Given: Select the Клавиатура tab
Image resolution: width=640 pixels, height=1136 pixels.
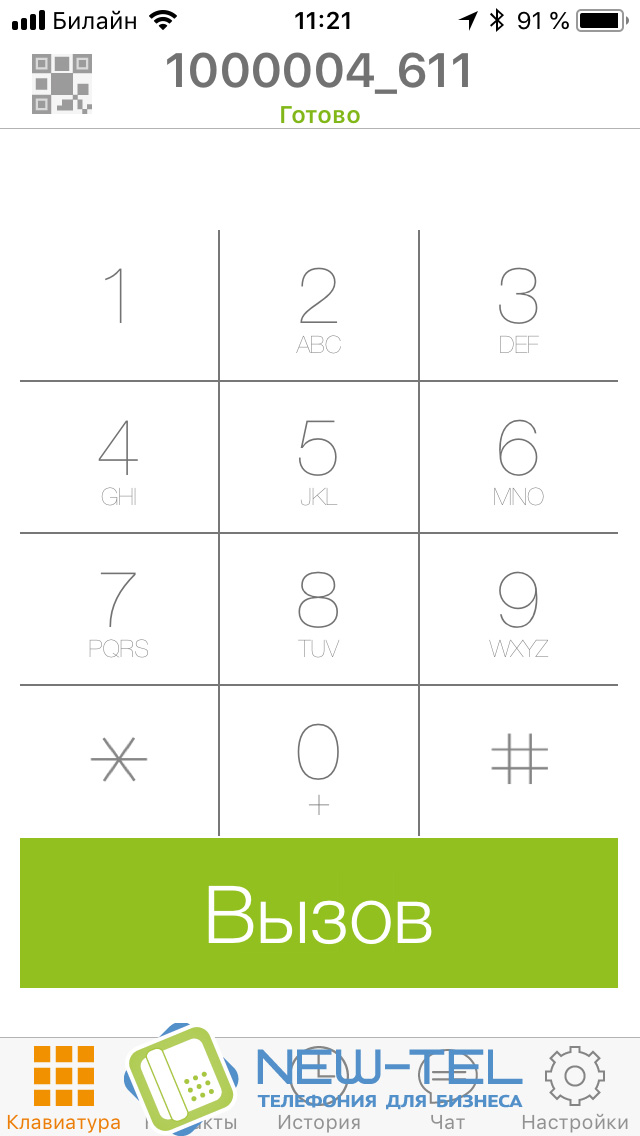Looking at the screenshot, I should tap(63, 1088).
